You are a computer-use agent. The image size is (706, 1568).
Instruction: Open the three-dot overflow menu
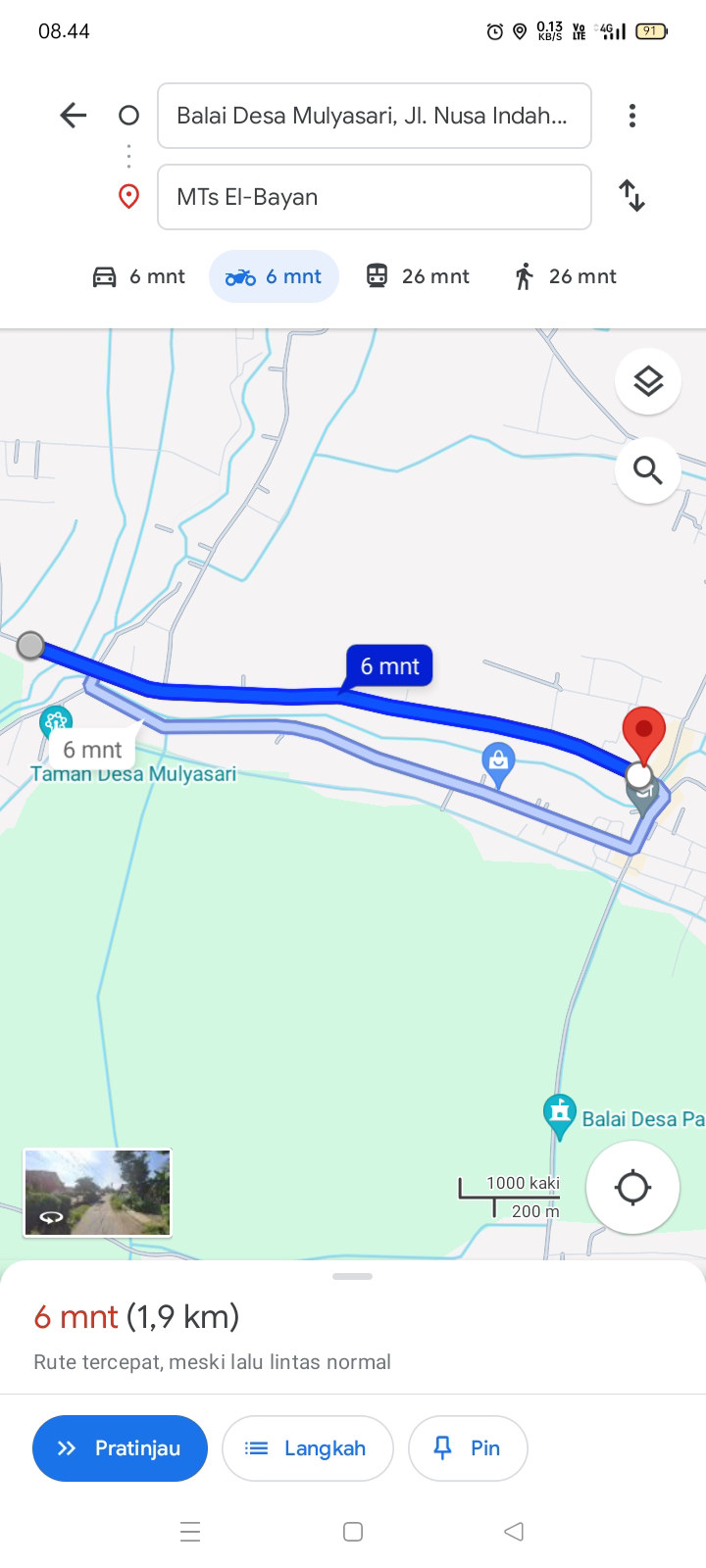click(632, 116)
